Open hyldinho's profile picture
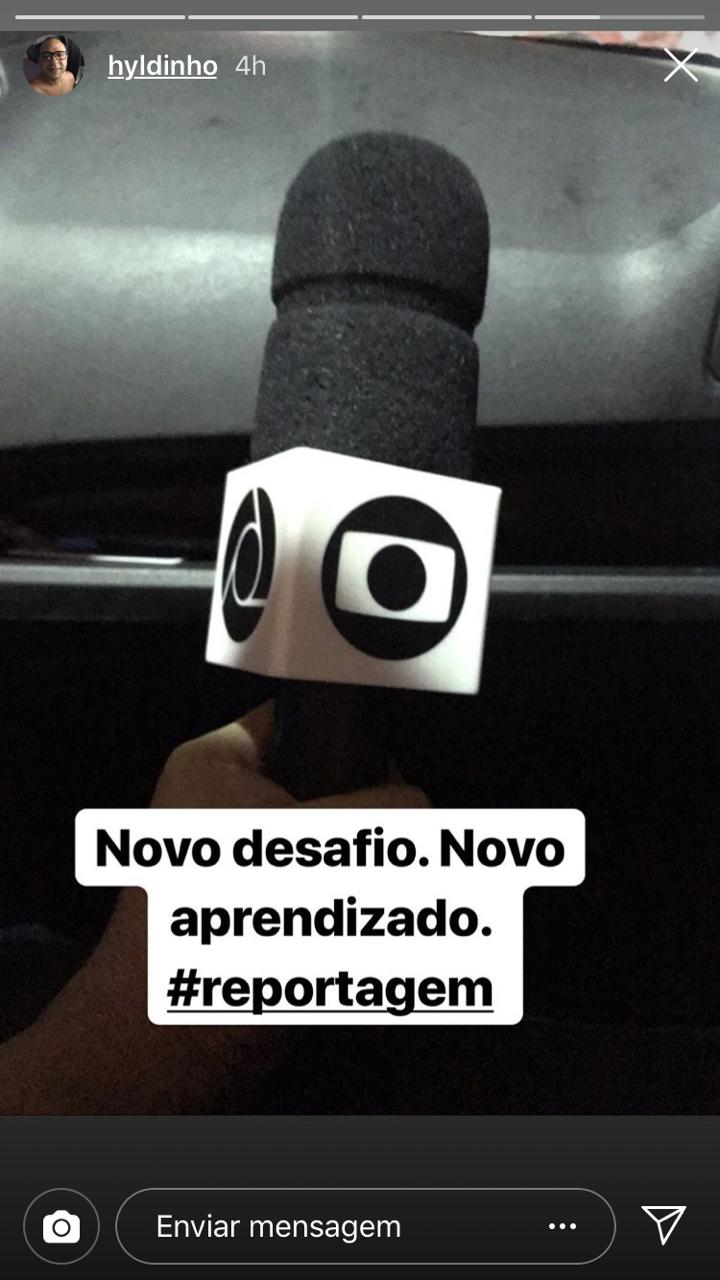This screenshot has height=1280, width=720. [x=53, y=66]
